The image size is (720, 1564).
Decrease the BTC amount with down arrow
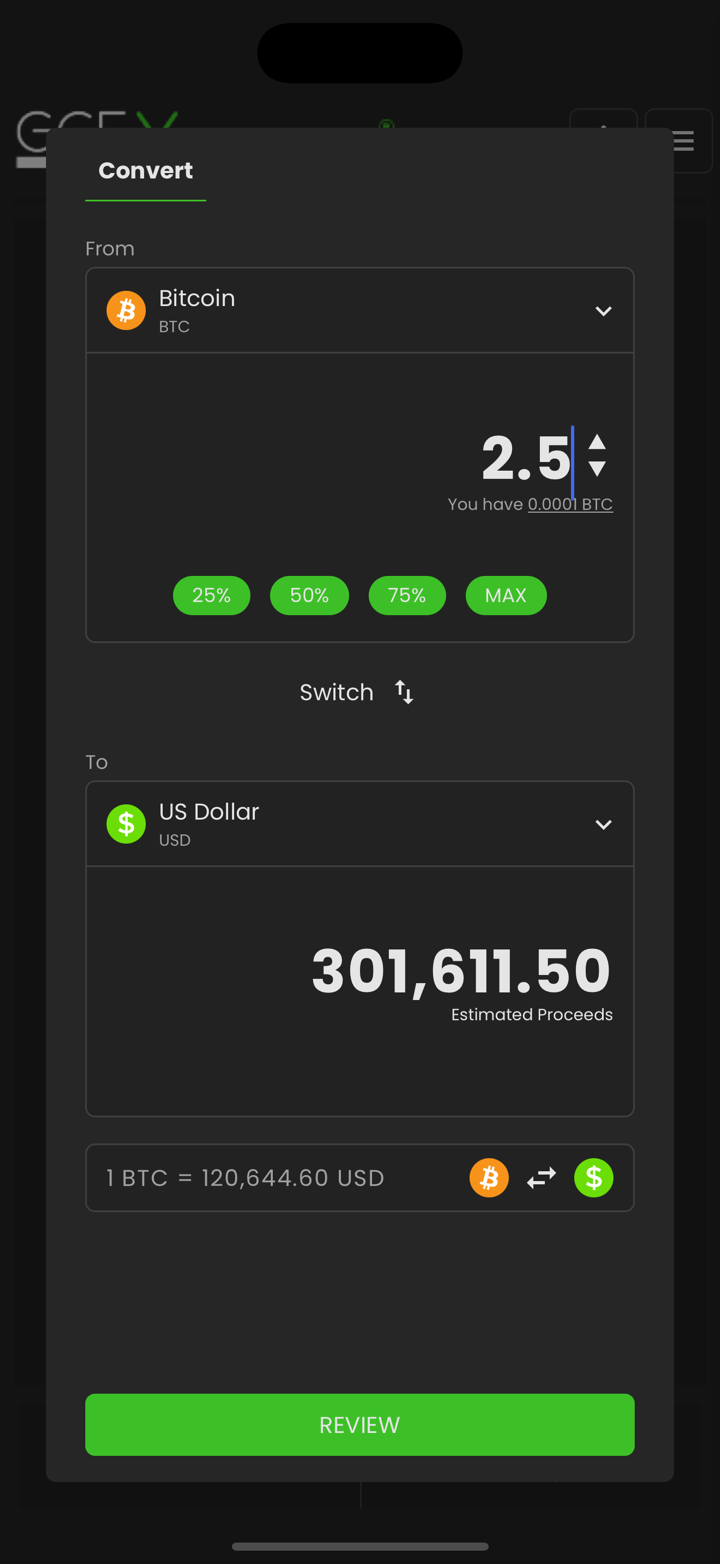597,468
